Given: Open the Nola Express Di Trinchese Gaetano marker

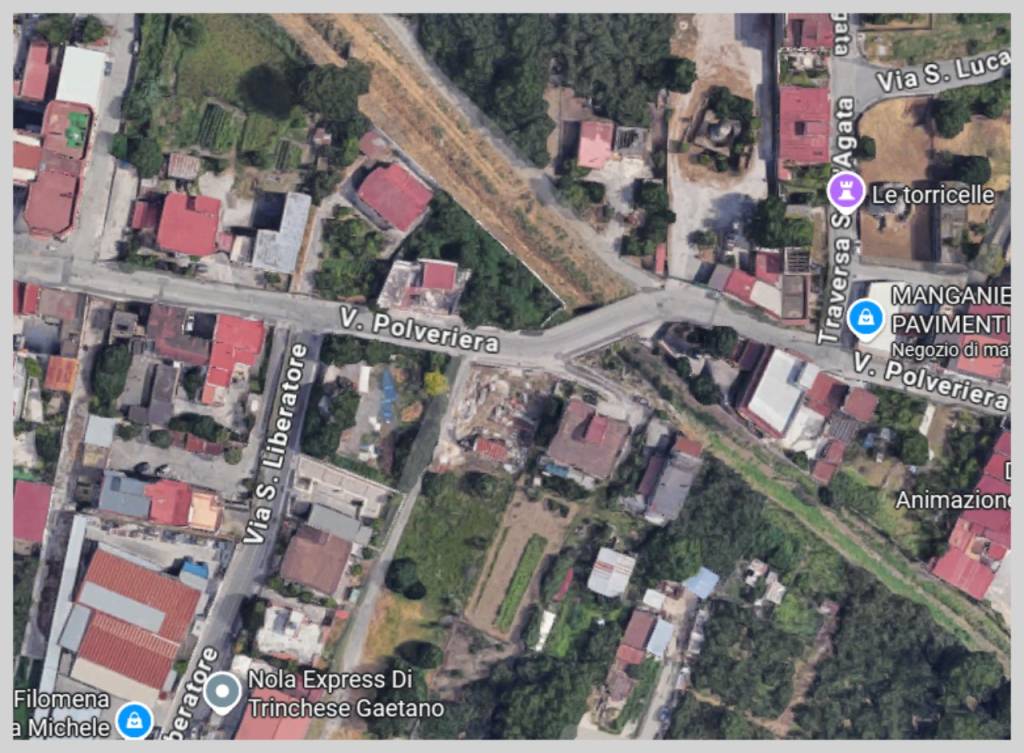Looking at the screenshot, I should pyautogui.click(x=222, y=691).
